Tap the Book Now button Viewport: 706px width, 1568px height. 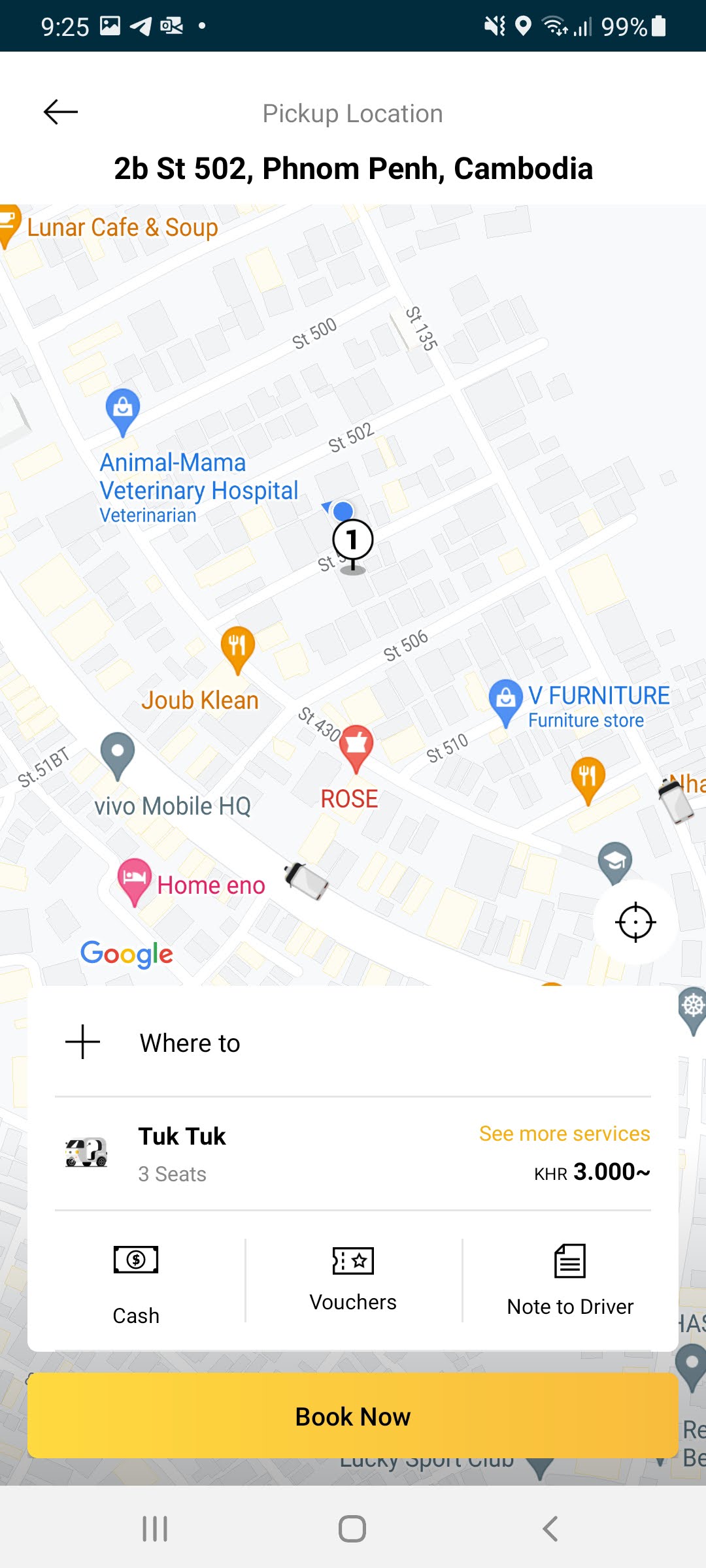point(353,1416)
